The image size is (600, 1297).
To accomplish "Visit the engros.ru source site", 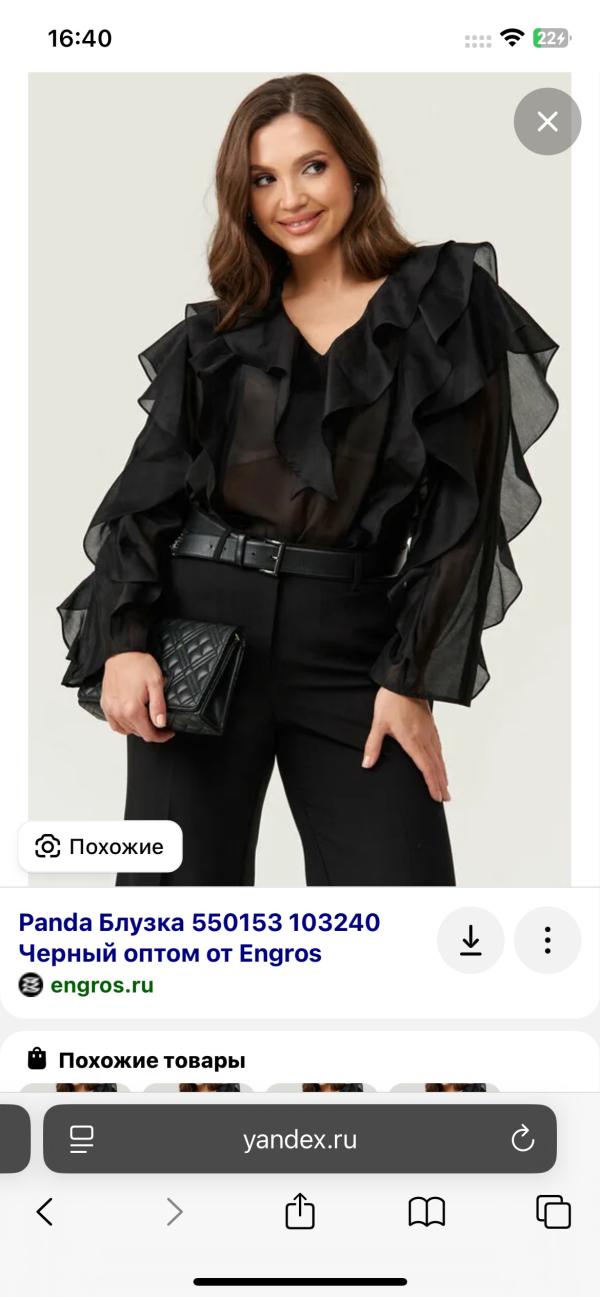I will 101,985.
